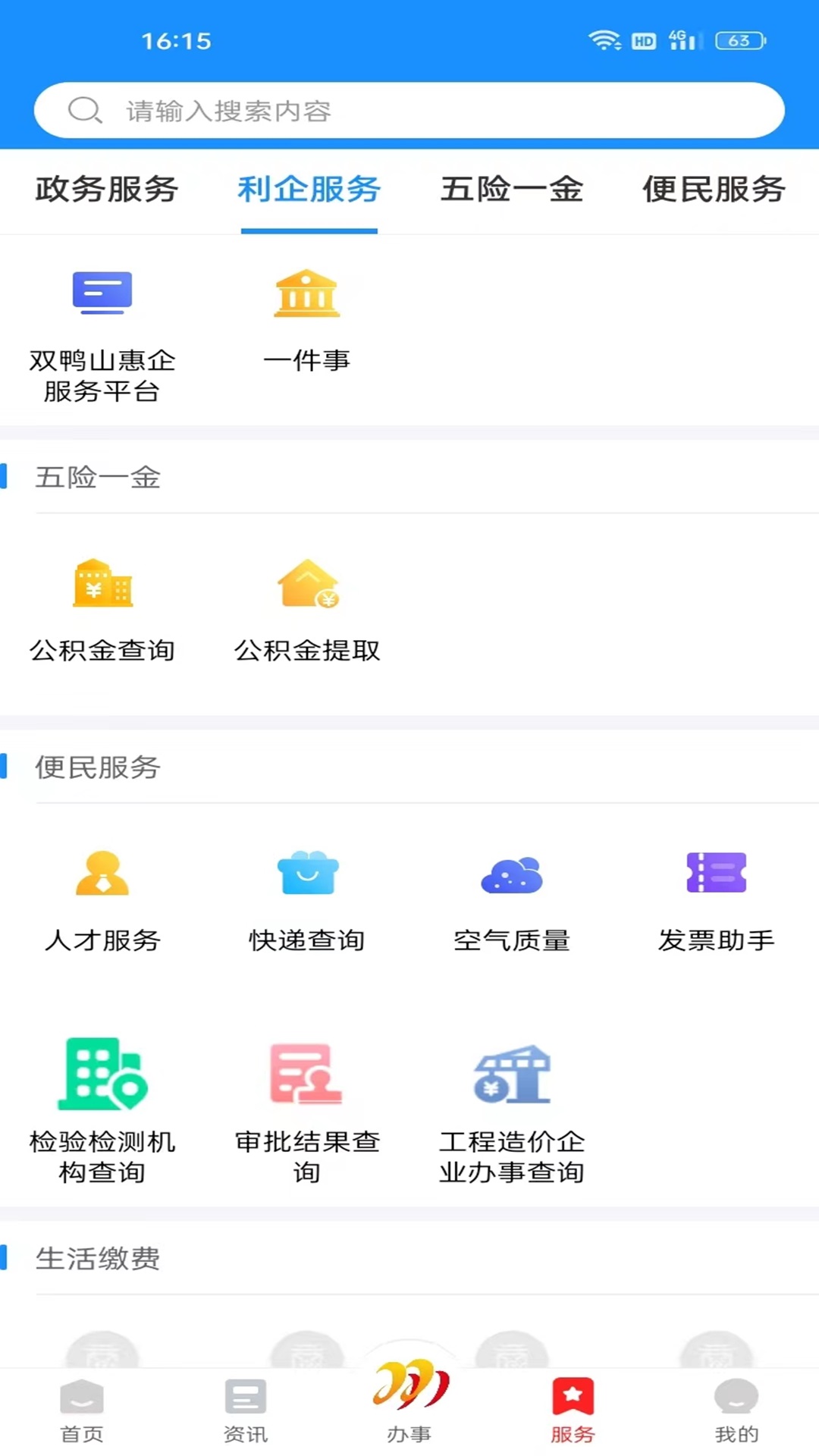Select 审批结果查询 icon
Screen dimensions: 819x1456
coord(306,1100)
